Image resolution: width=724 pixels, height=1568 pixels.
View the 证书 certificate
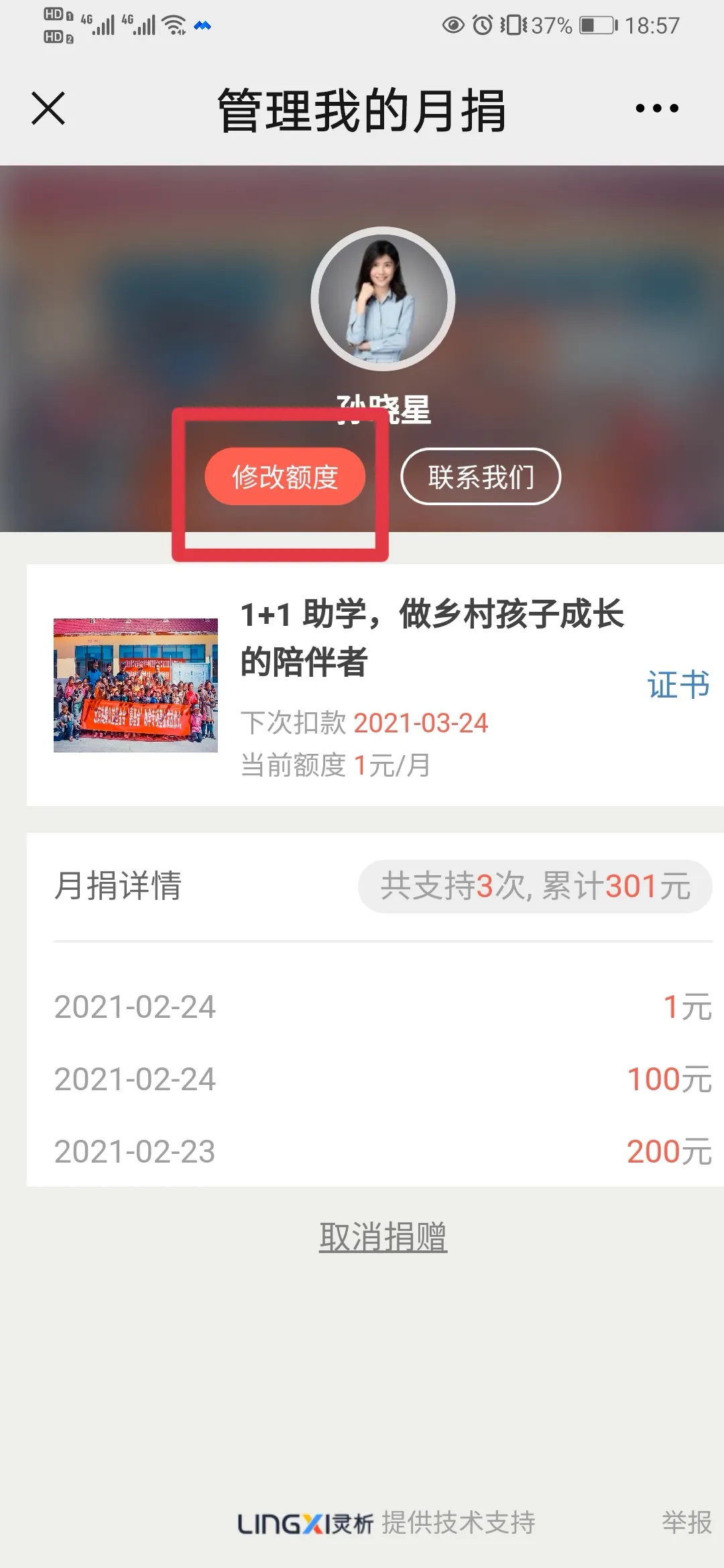click(678, 685)
